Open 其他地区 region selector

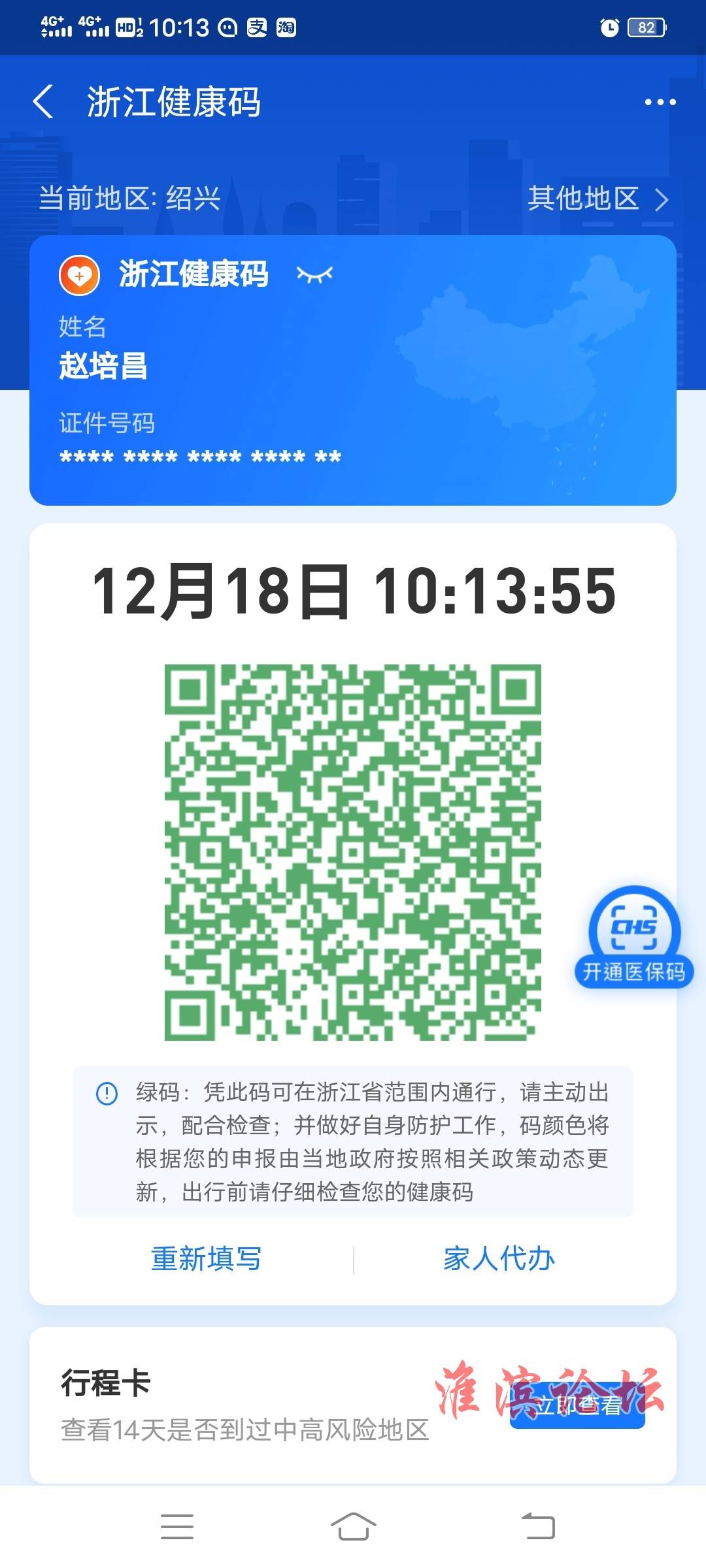(x=597, y=198)
